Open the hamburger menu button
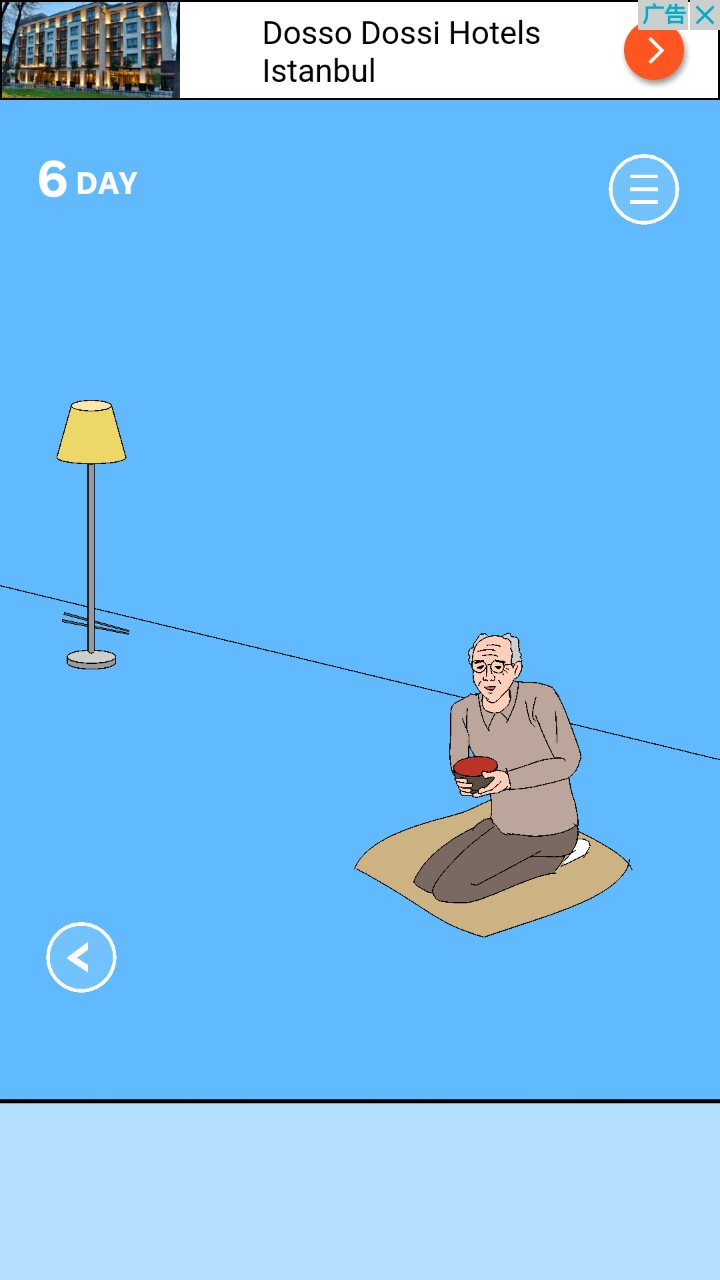Viewport: 720px width, 1280px height. (x=643, y=189)
